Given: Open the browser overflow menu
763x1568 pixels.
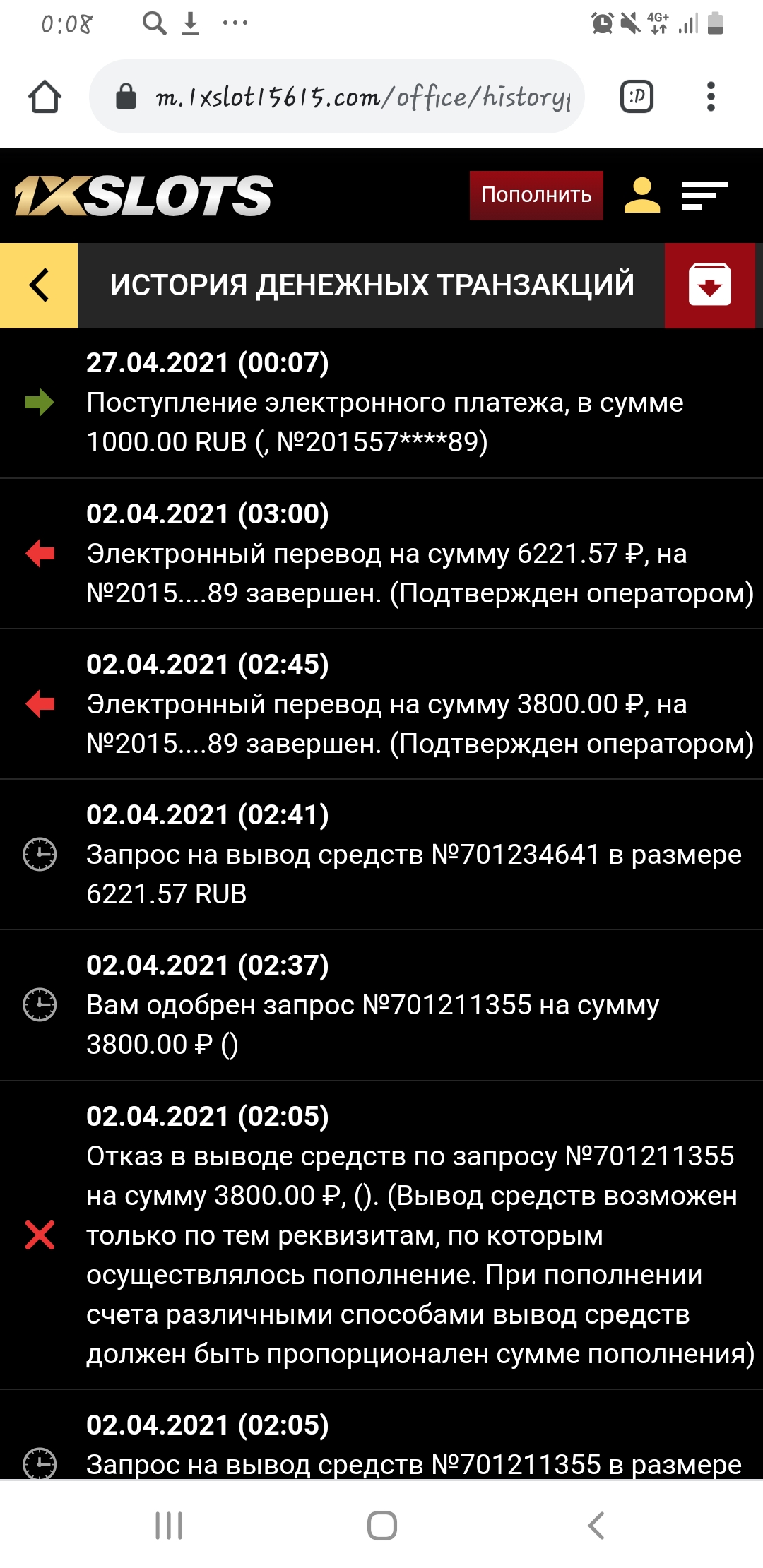Looking at the screenshot, I should [x=711, y=97].
